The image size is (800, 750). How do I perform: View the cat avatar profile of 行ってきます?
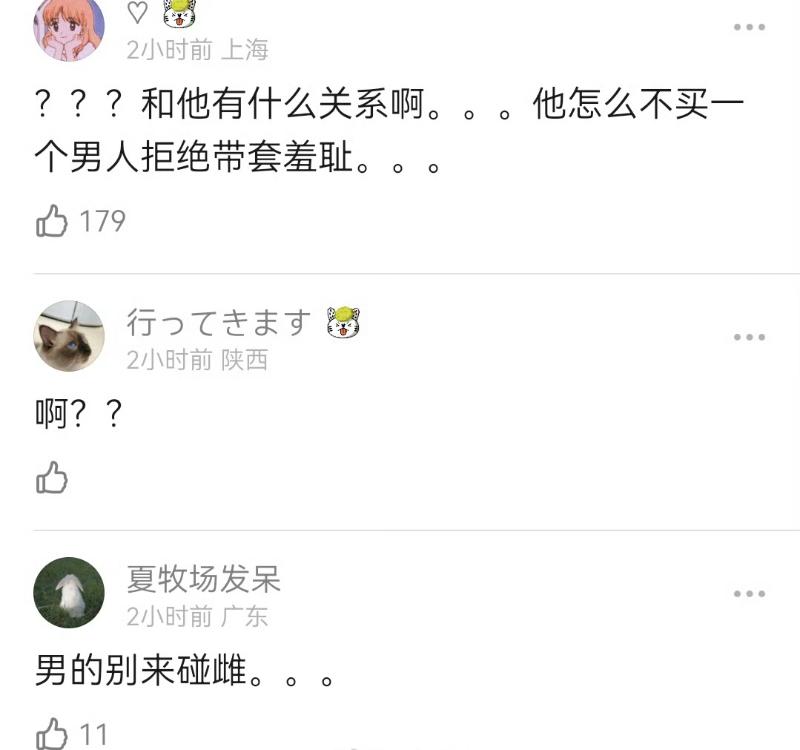(69, 336)
